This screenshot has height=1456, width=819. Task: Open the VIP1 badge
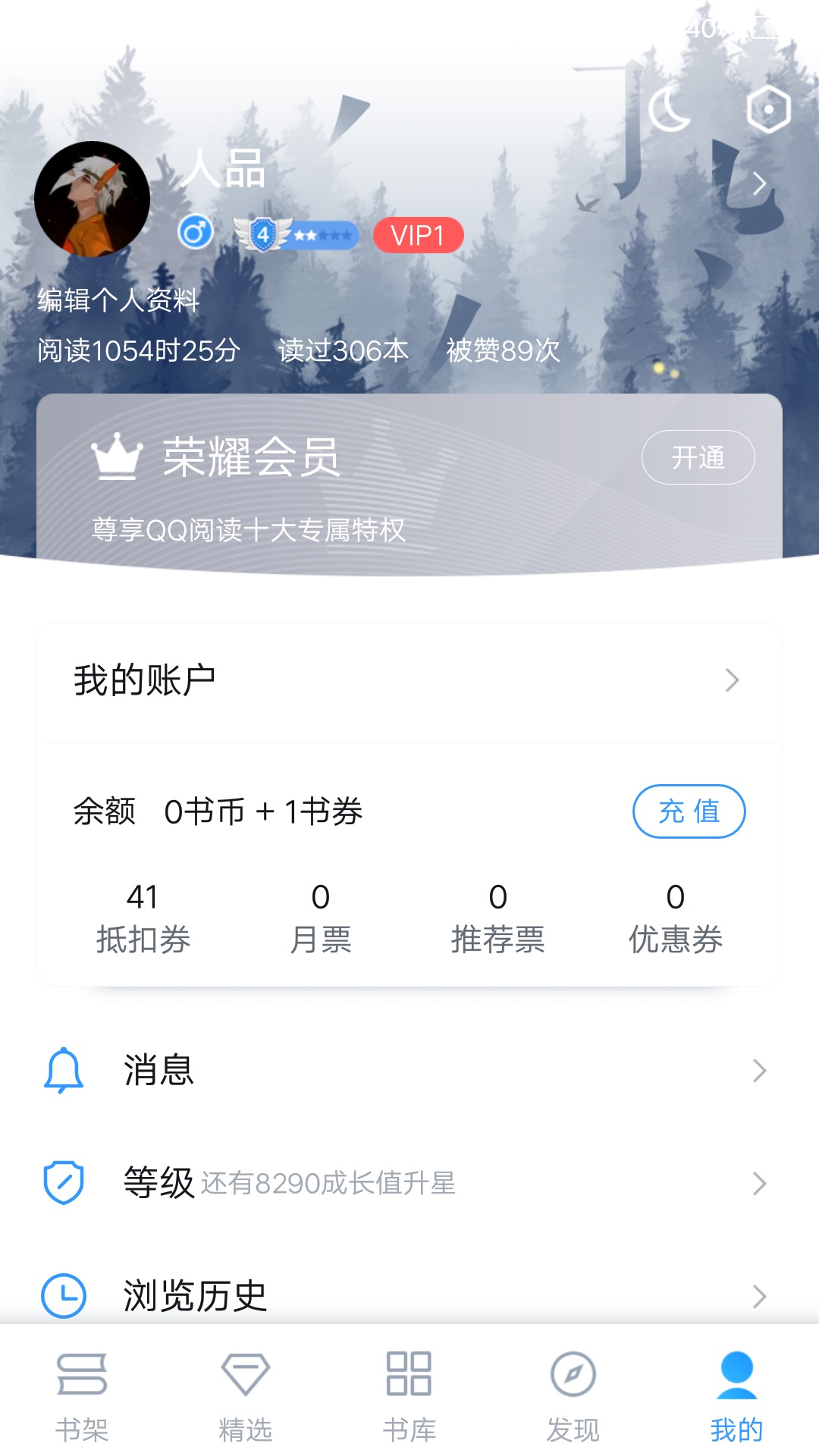click(418, 235)
